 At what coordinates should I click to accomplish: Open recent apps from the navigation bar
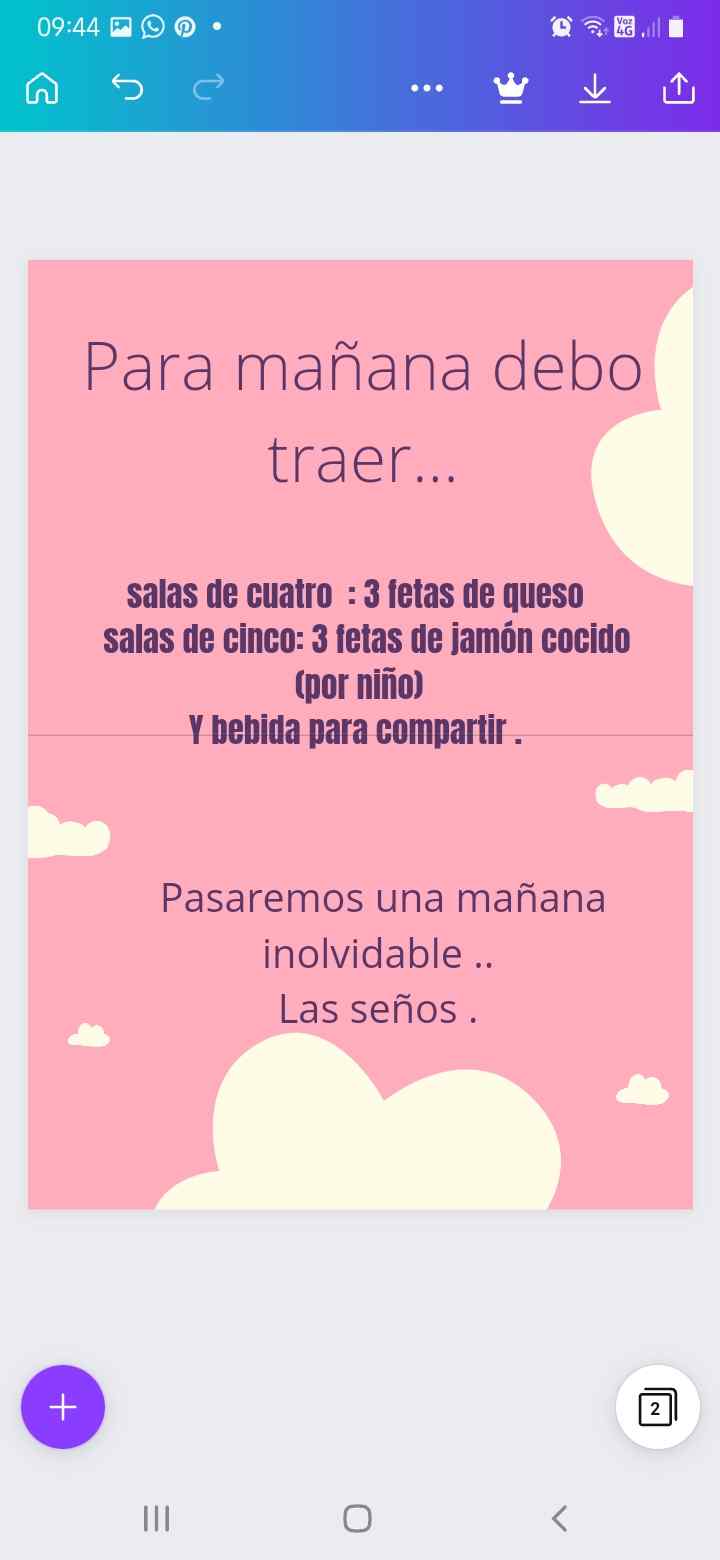pos(157,1518)
